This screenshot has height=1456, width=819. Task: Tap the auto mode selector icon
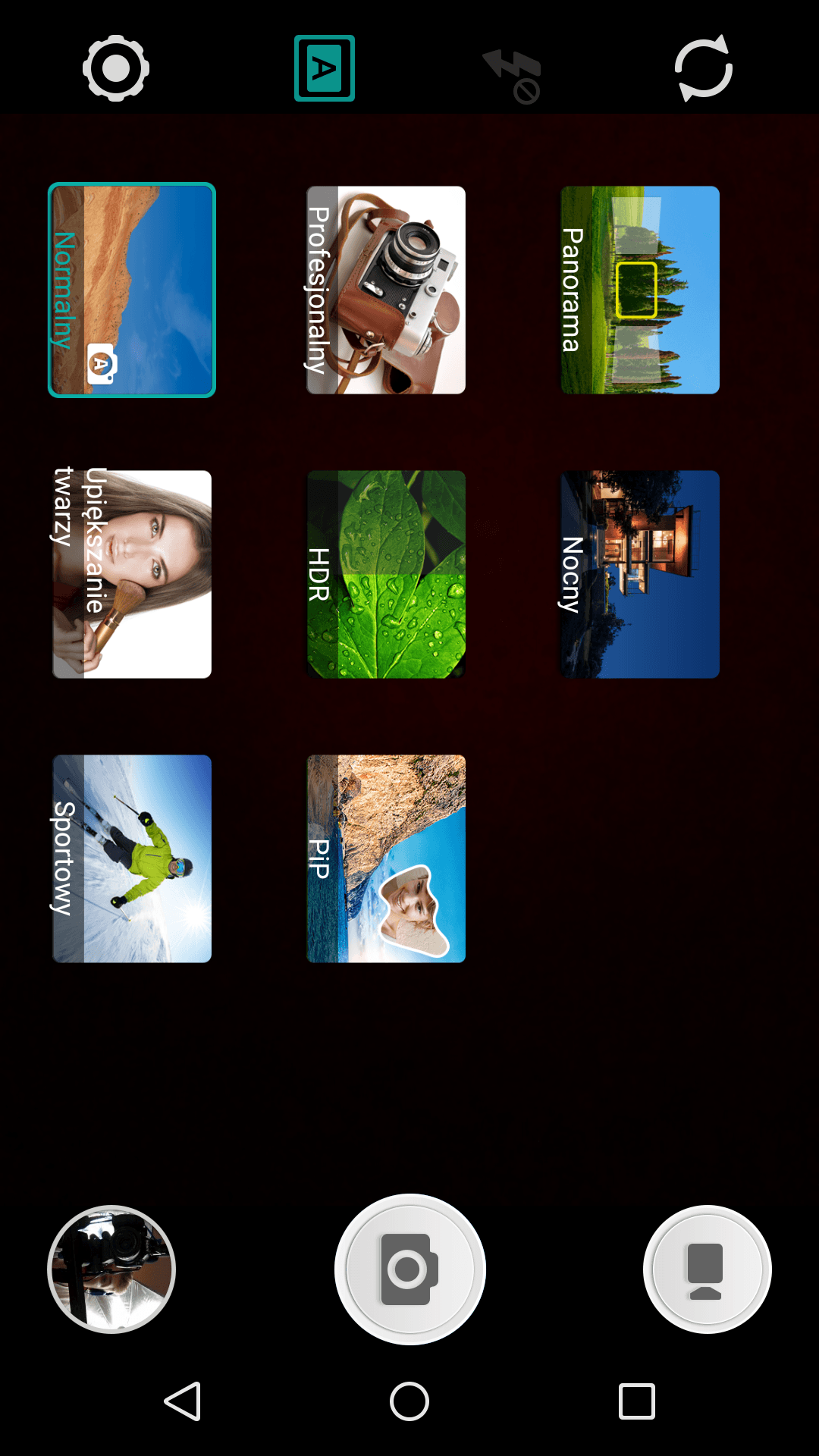tap(325, 68)
